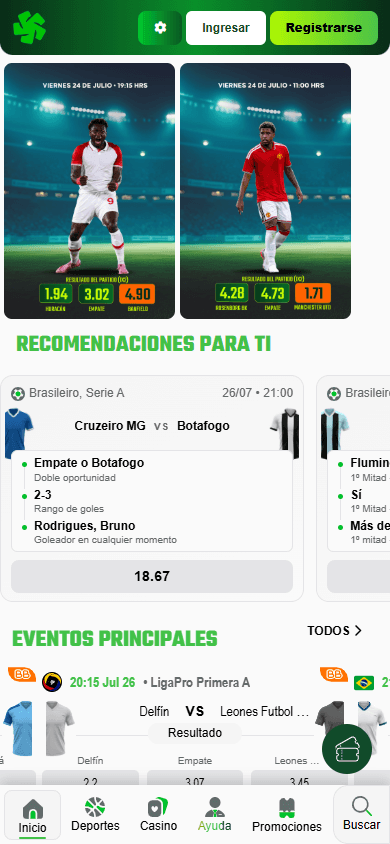Select the 18.67 combined odds button
This screenshot has height=844, width=390.
point(152,576)
